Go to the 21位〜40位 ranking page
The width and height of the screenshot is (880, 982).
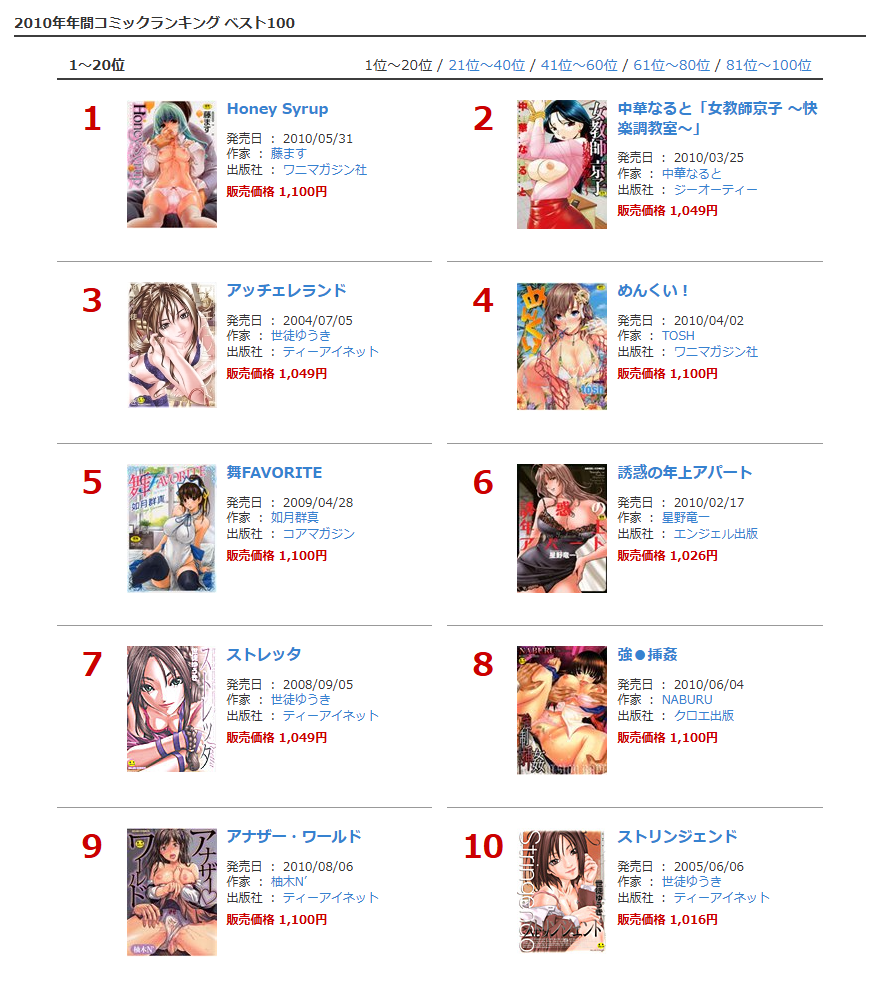tap(486, 65)
